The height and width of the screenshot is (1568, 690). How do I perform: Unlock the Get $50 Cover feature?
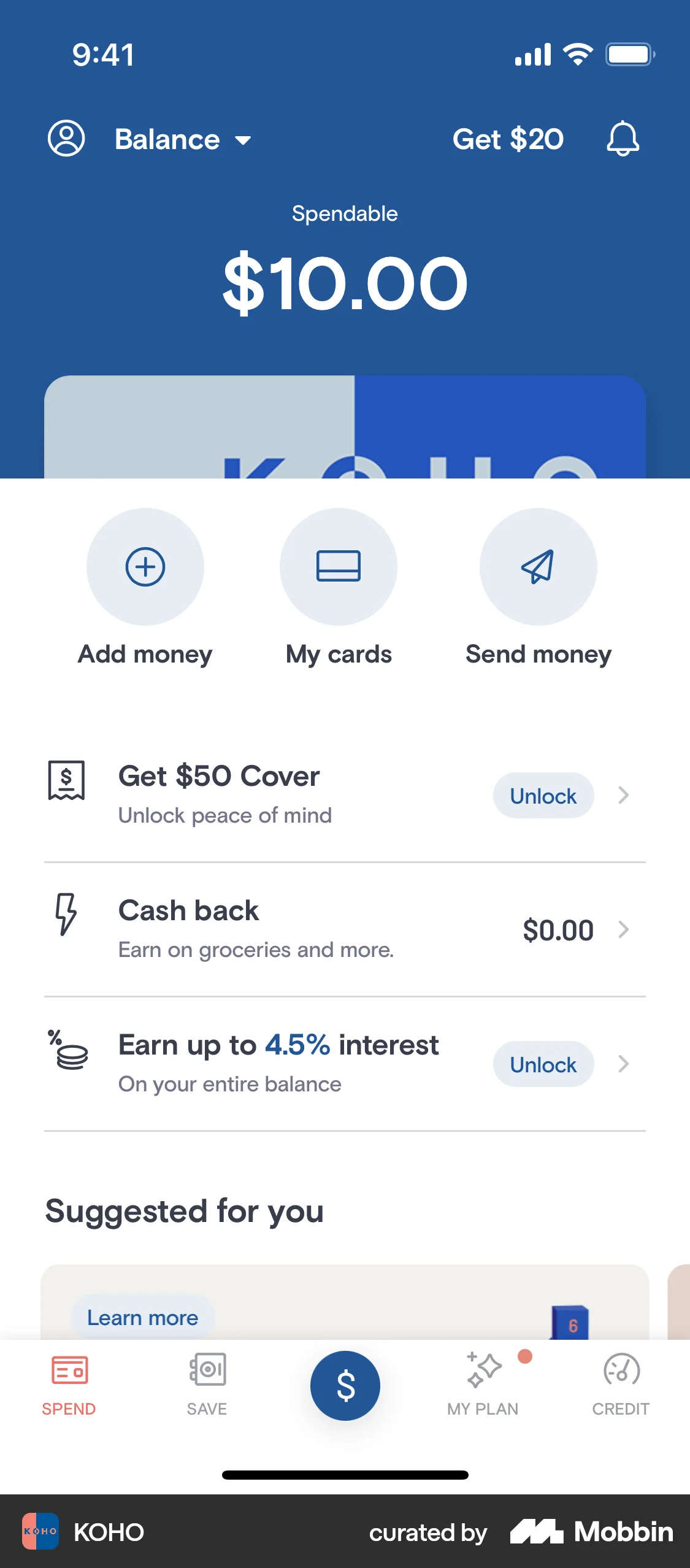click(542, 795)
